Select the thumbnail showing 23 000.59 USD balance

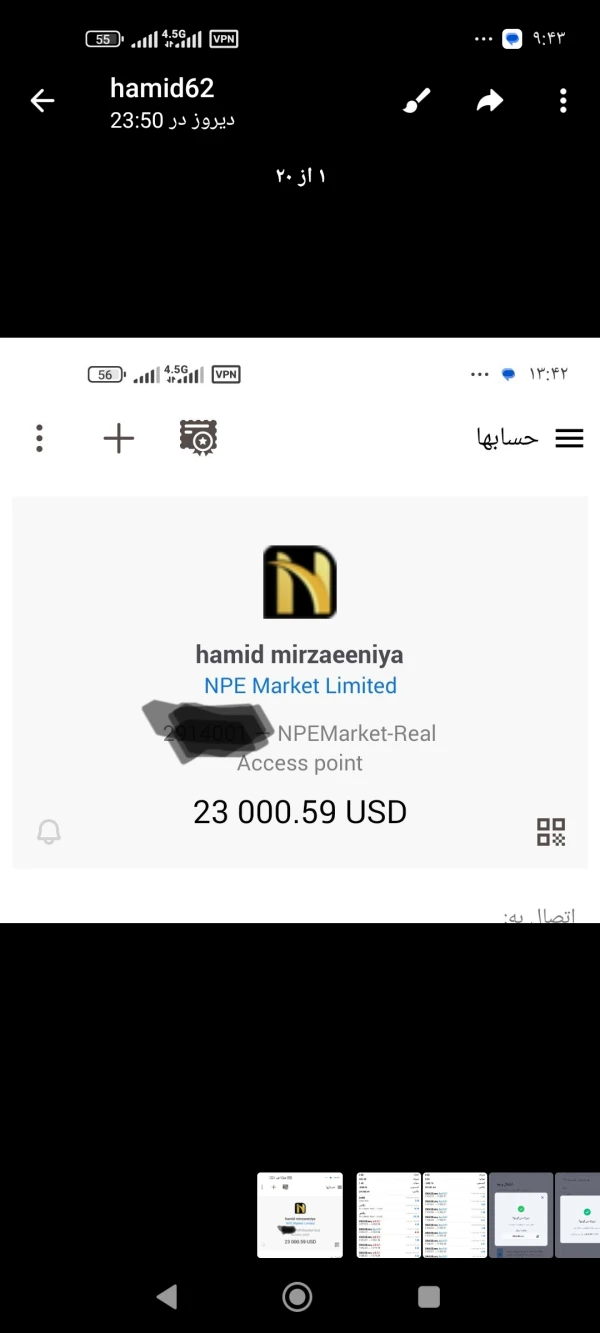[300, 1214]
